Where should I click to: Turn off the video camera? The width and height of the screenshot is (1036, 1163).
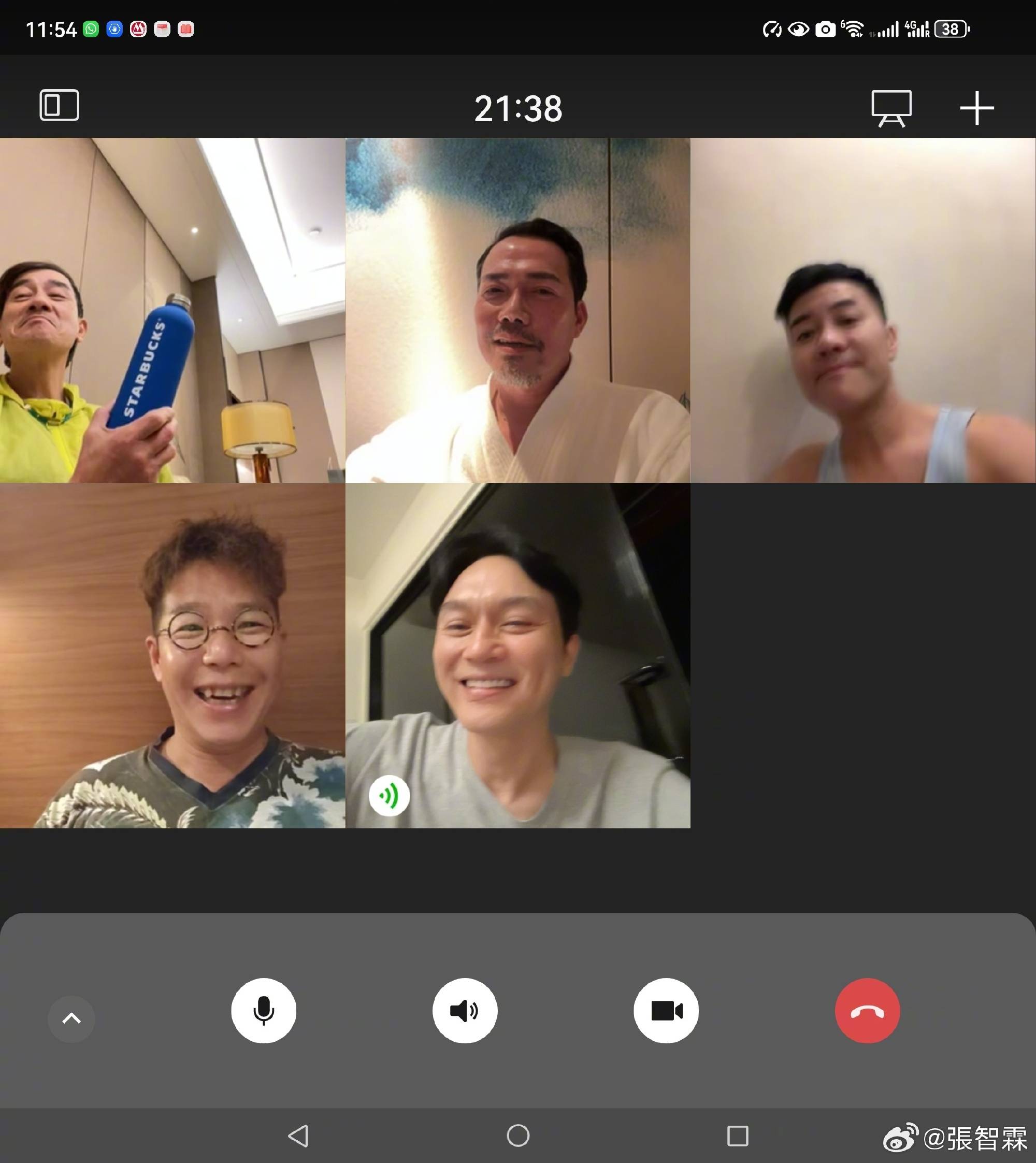coord(666,1011)
